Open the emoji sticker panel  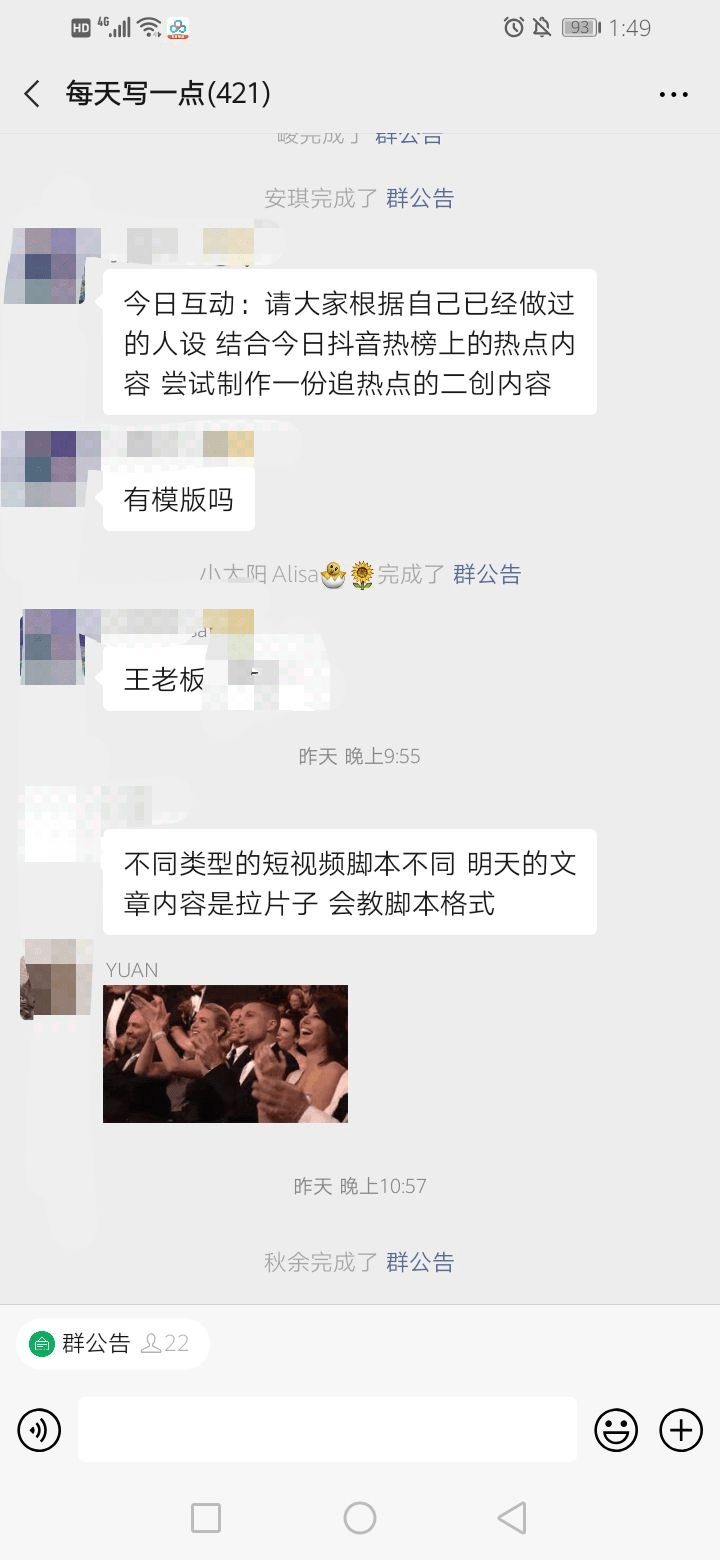[x=616, y=1430]
